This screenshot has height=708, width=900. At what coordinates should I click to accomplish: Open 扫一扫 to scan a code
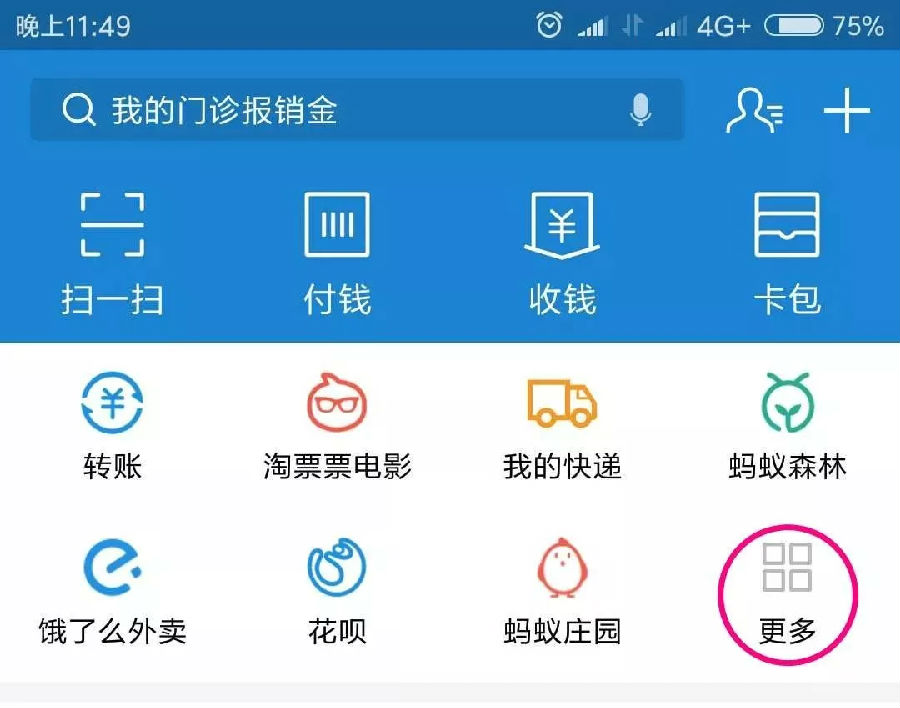click(112, 250)
